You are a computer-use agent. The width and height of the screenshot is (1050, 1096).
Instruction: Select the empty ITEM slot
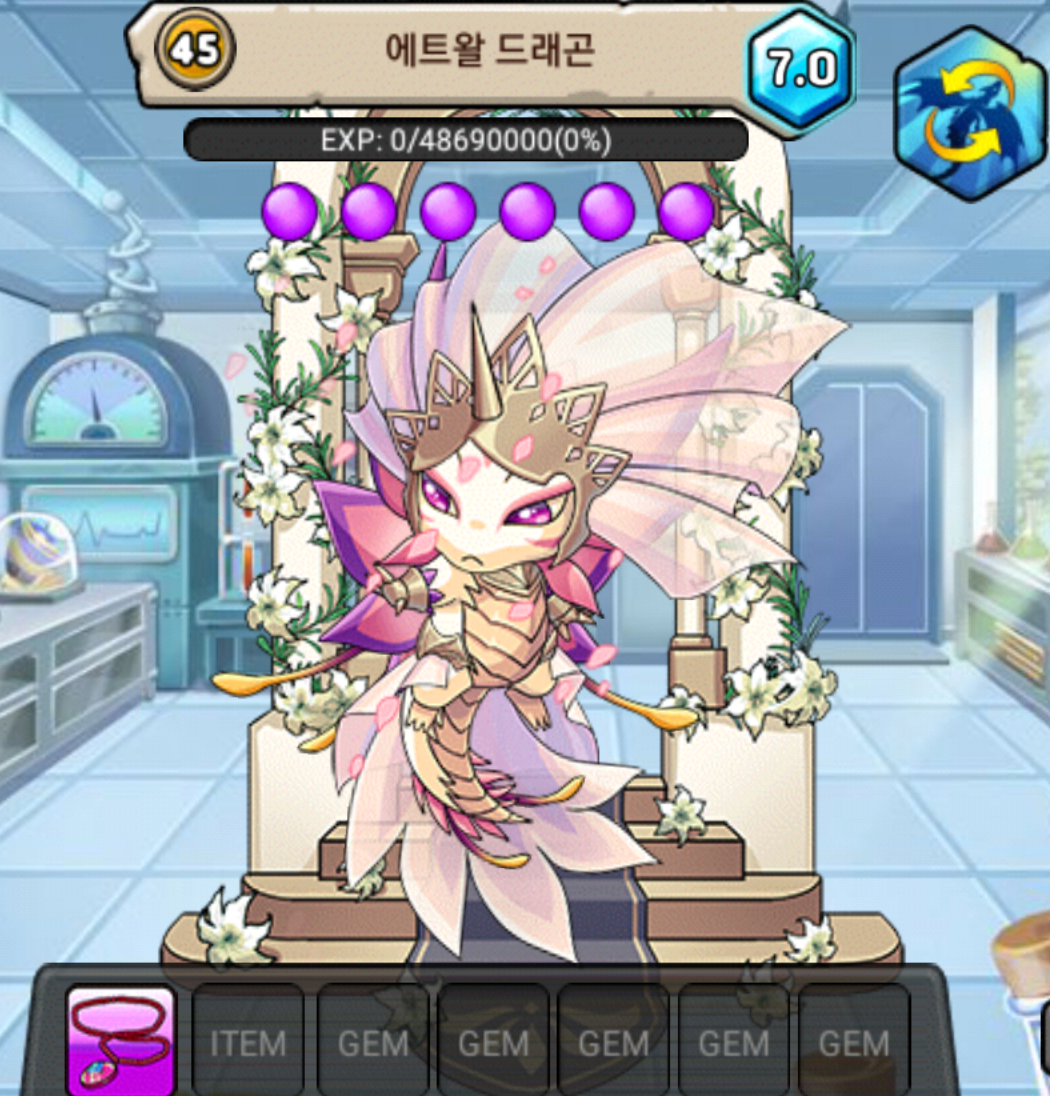pyautogui.click(x=247, y=1043)
